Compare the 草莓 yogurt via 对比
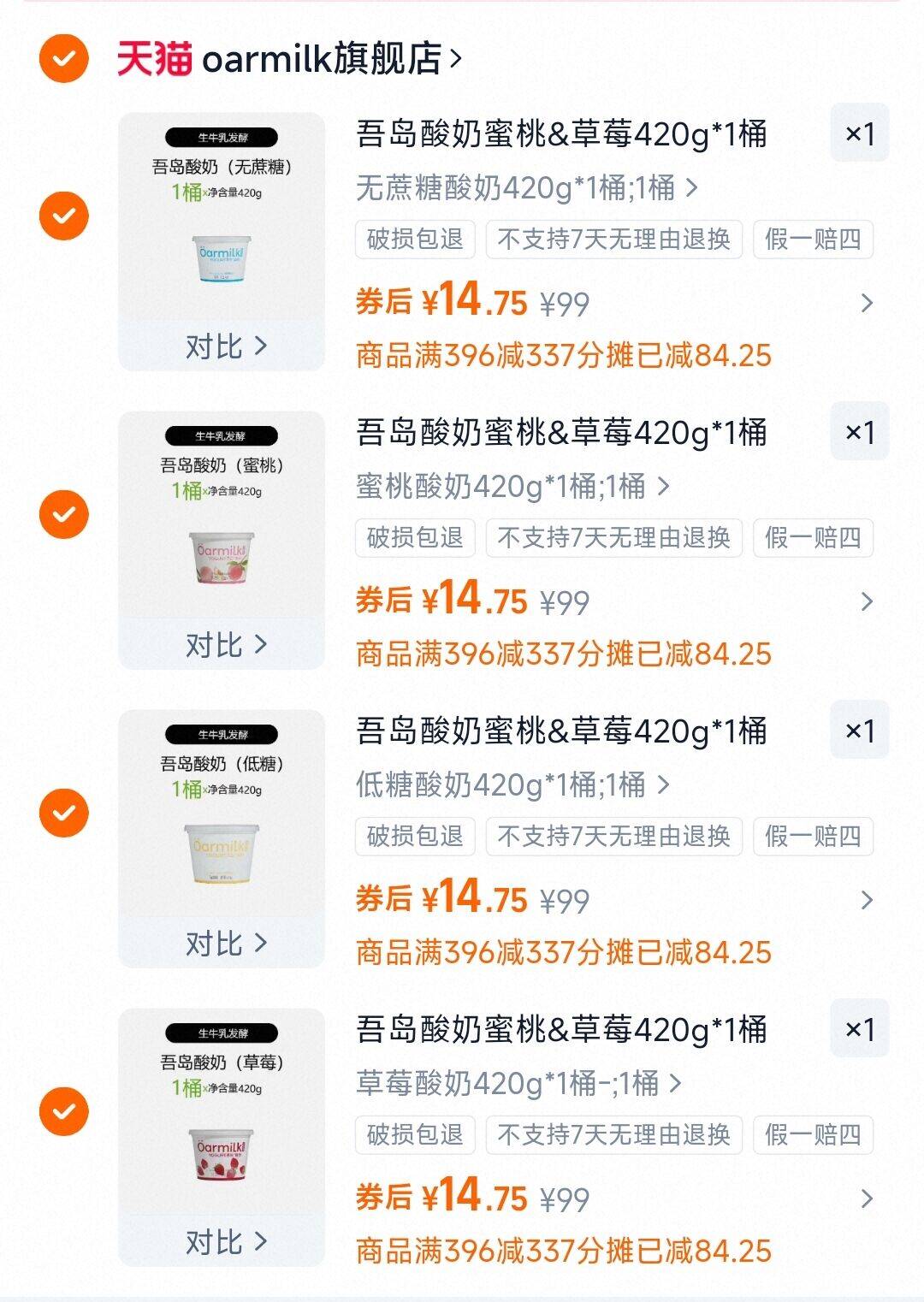 [225, 1242]
